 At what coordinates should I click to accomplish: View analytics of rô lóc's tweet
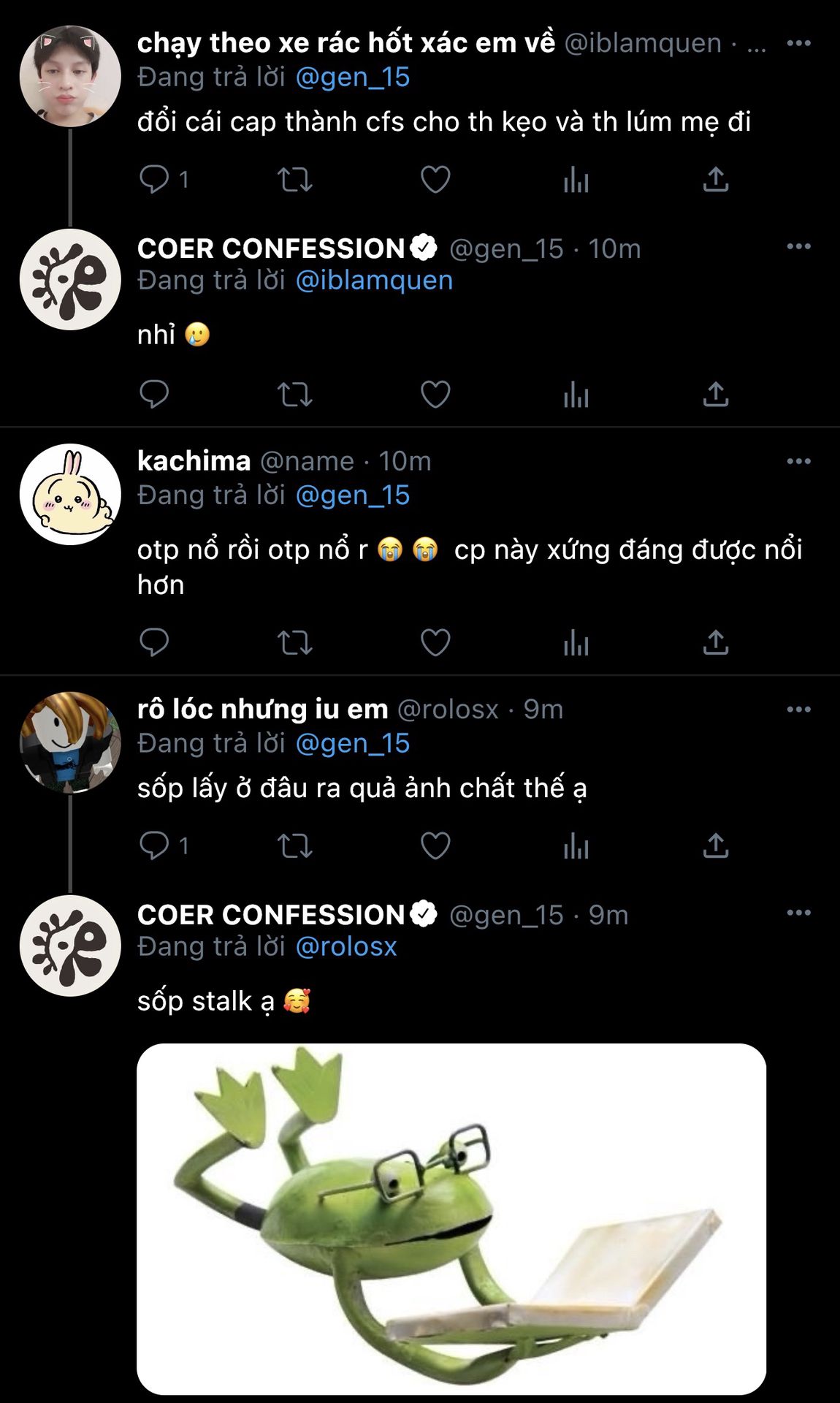[576, 846]
